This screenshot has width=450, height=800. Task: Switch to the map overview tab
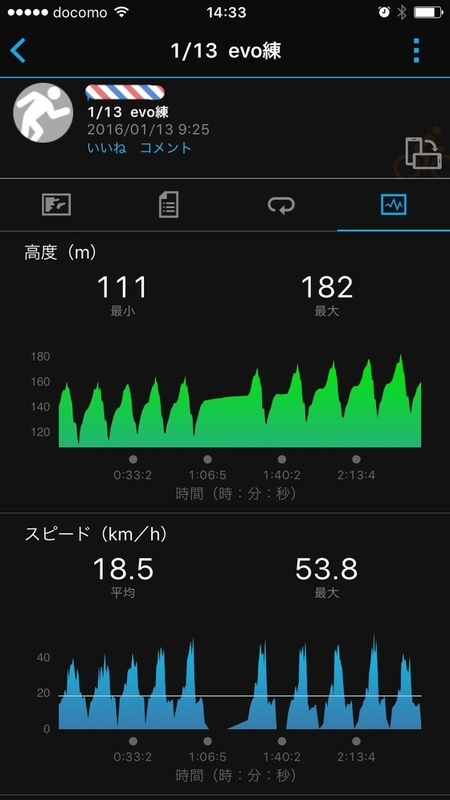pos(56,205)
